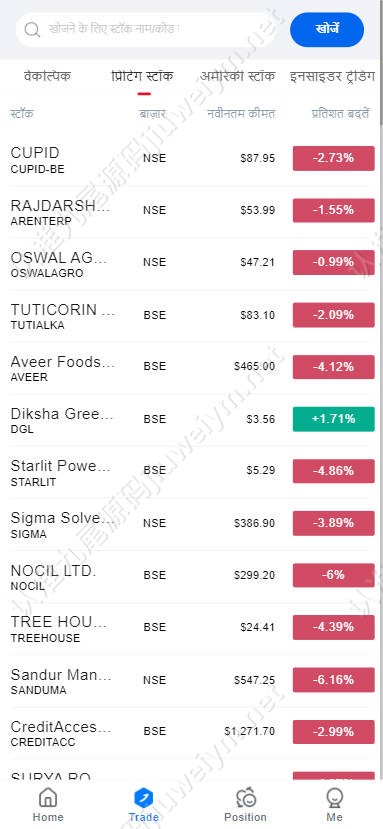This screenshot has width=383, height=829.
Task: Tap the stock search input field
Action: (147, 30)
